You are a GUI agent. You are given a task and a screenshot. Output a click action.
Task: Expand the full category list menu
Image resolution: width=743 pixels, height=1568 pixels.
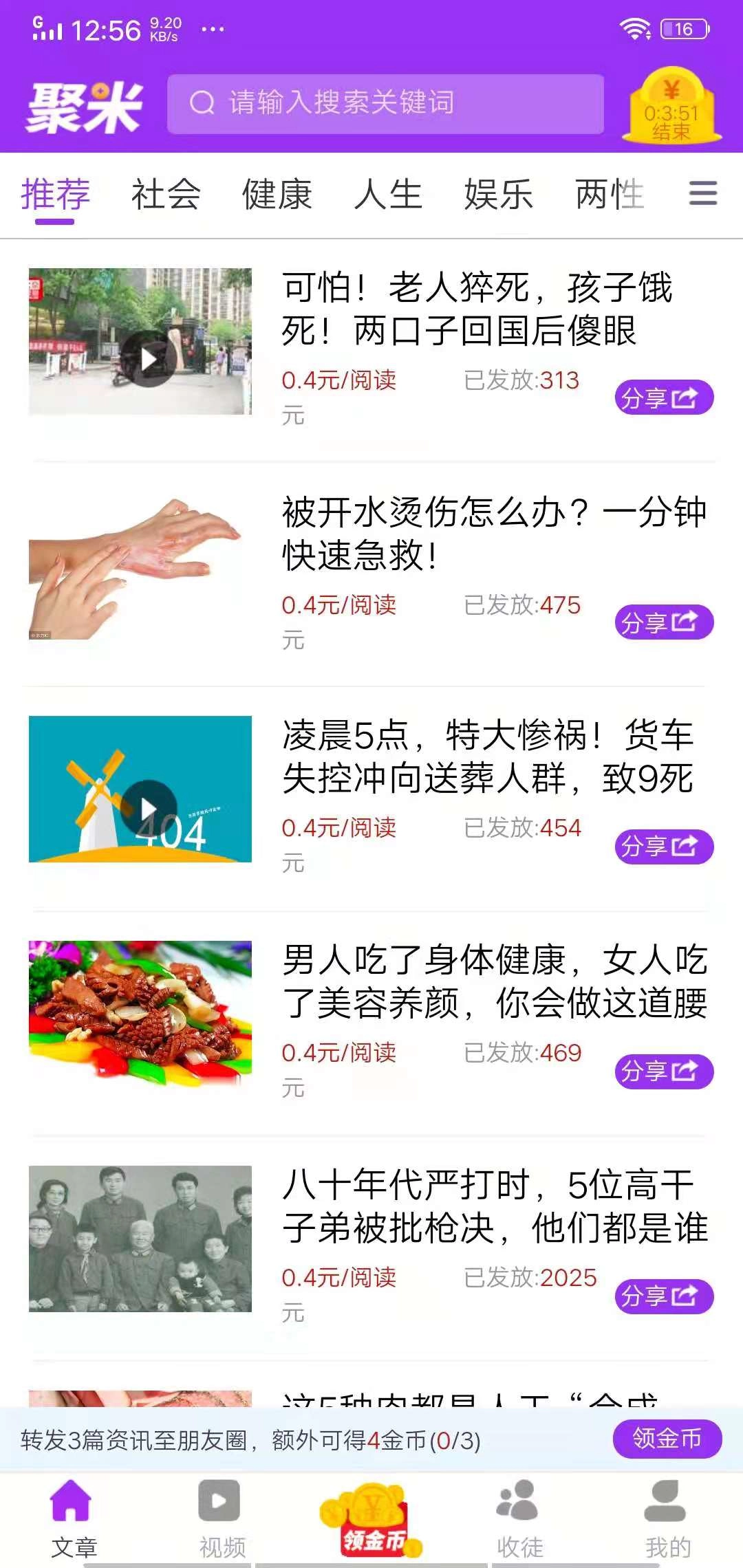tap(702, 193)
